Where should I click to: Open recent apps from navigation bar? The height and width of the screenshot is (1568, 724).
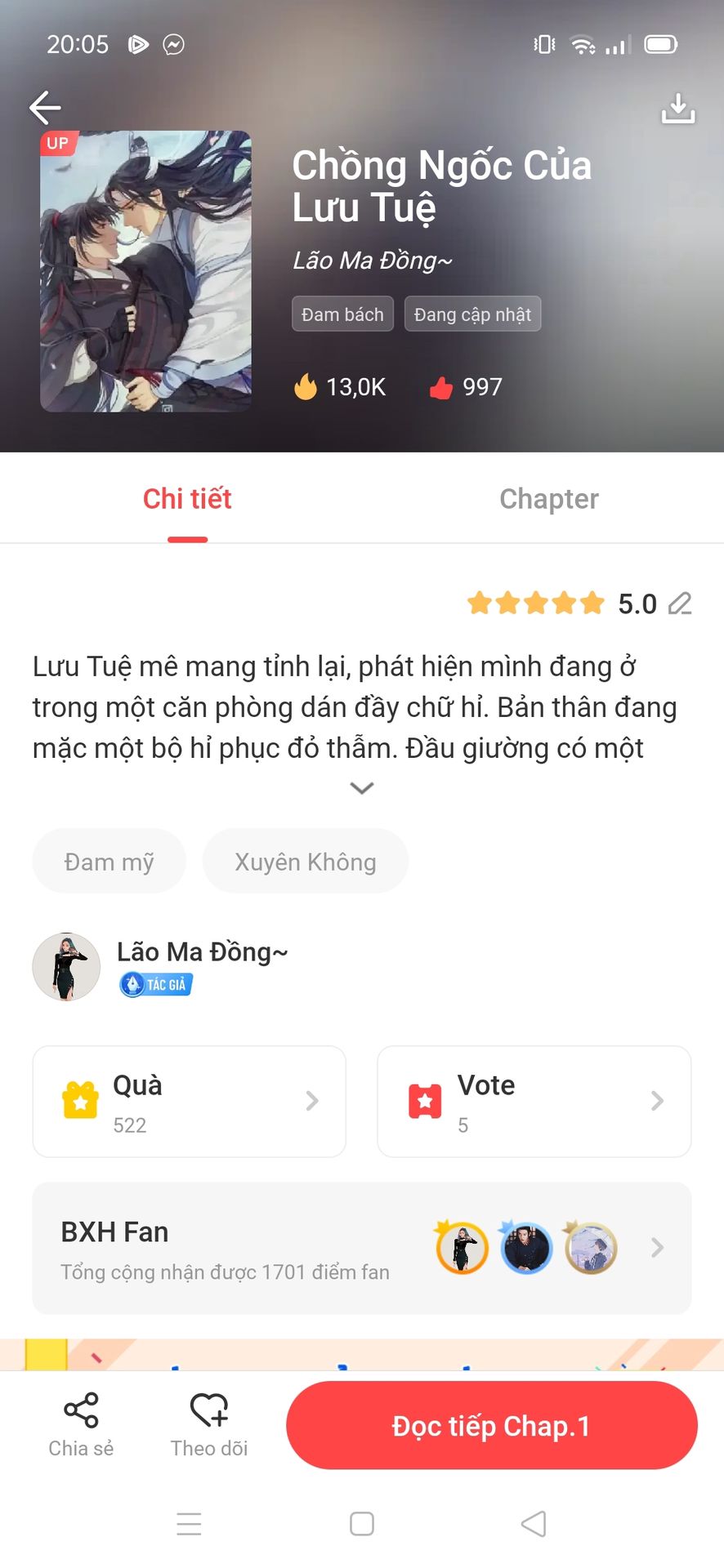[189, 1524]
